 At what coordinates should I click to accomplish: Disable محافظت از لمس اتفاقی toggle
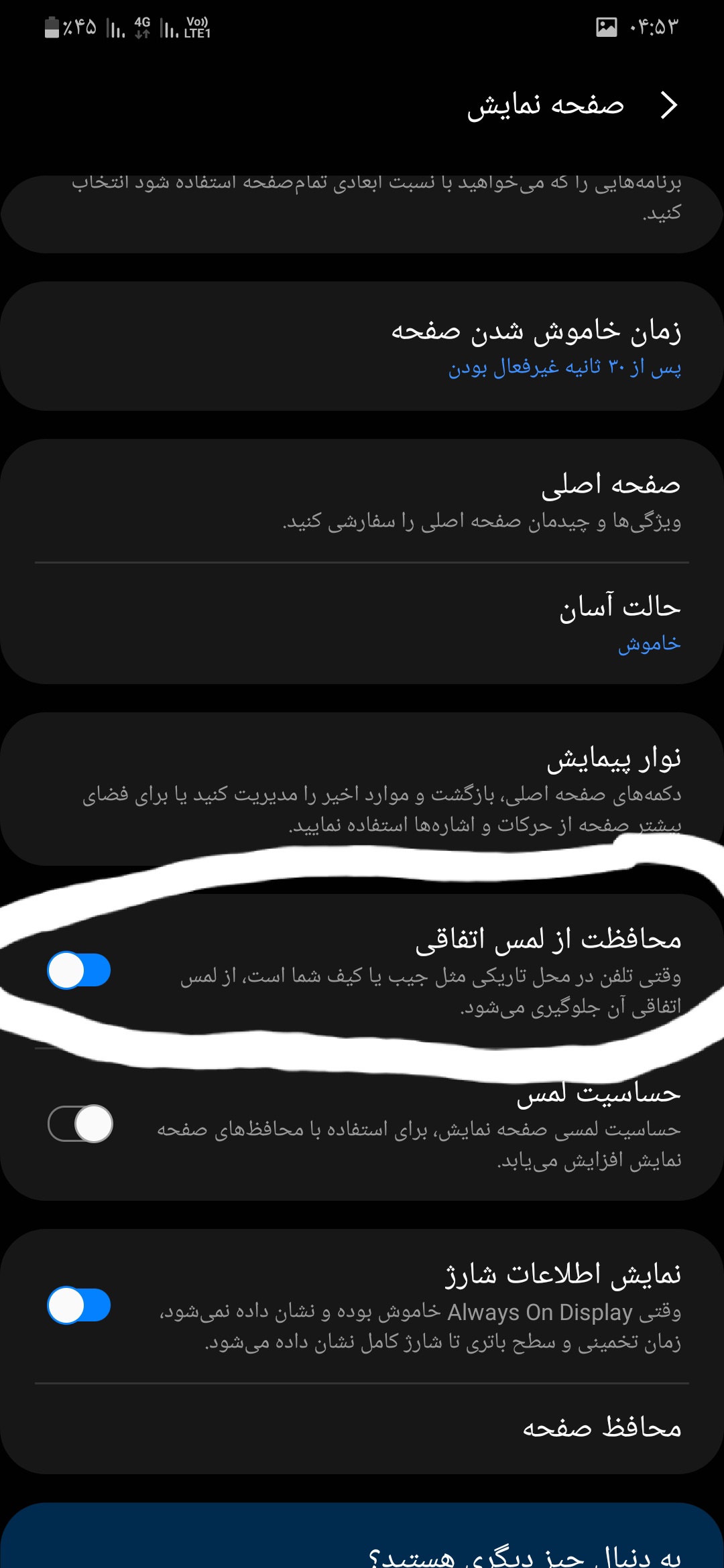pyautogui.click(x=79, y=970)
